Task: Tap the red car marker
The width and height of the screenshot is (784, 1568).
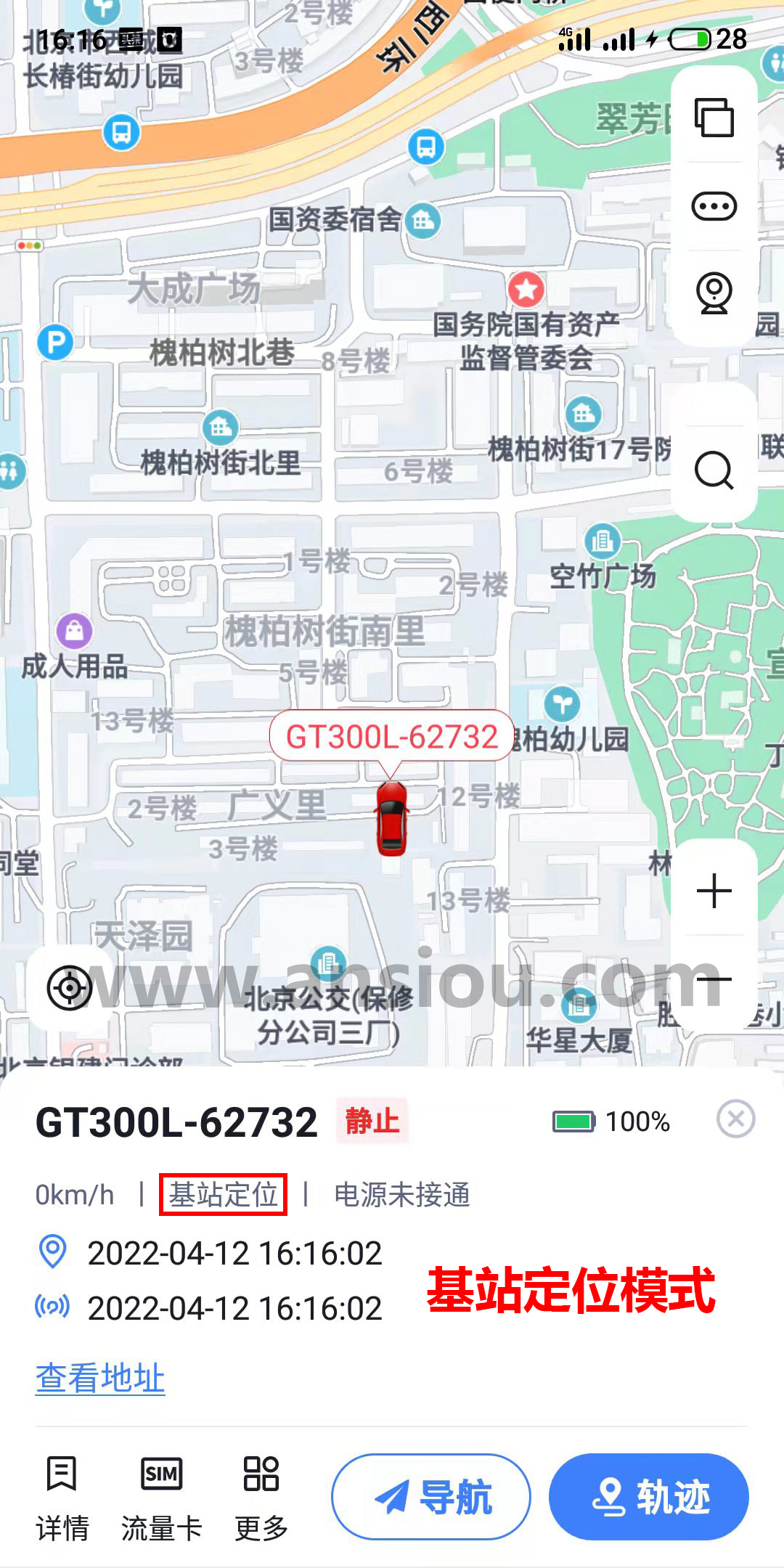Action: 392,818
